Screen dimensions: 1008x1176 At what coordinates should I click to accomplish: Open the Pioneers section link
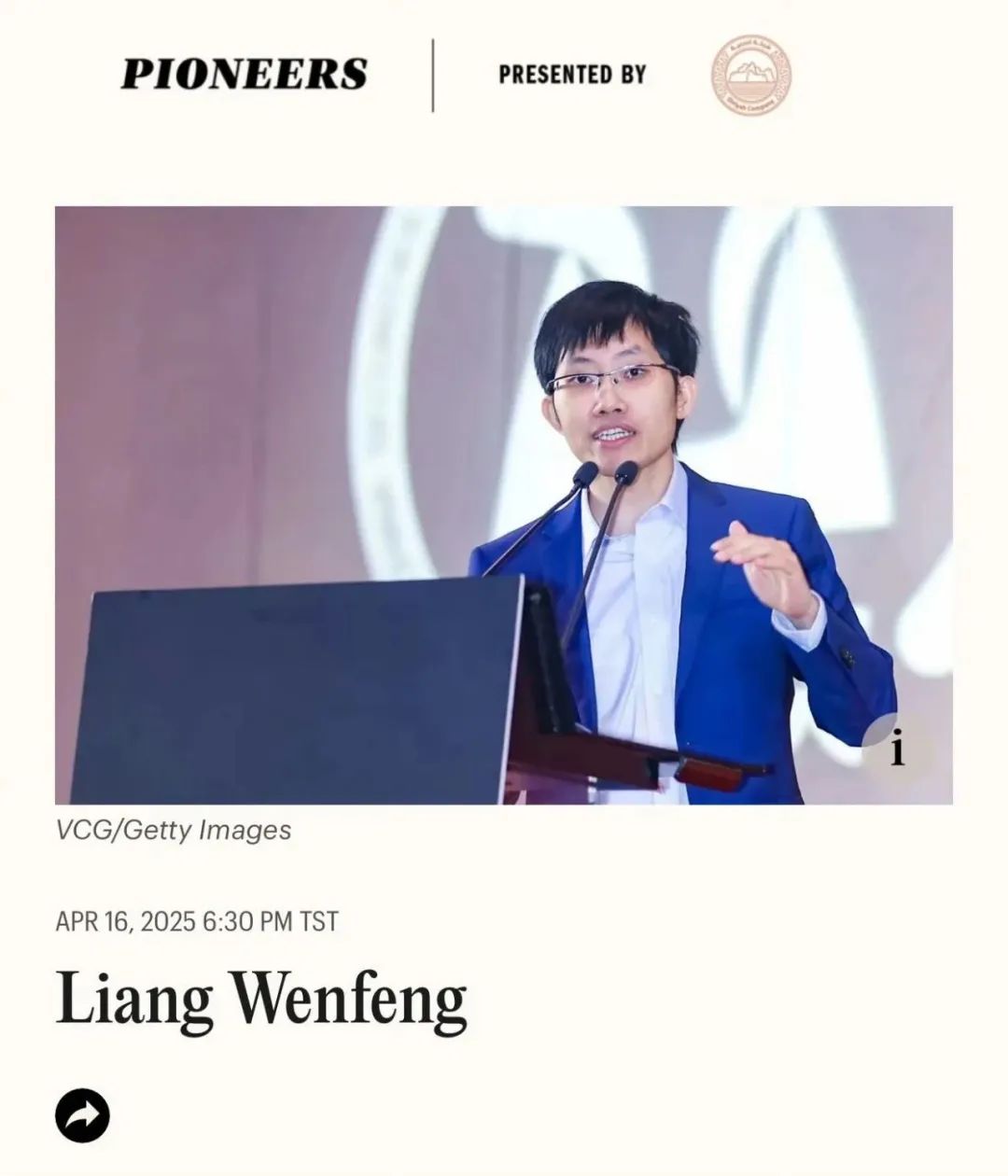coord(245,75)
